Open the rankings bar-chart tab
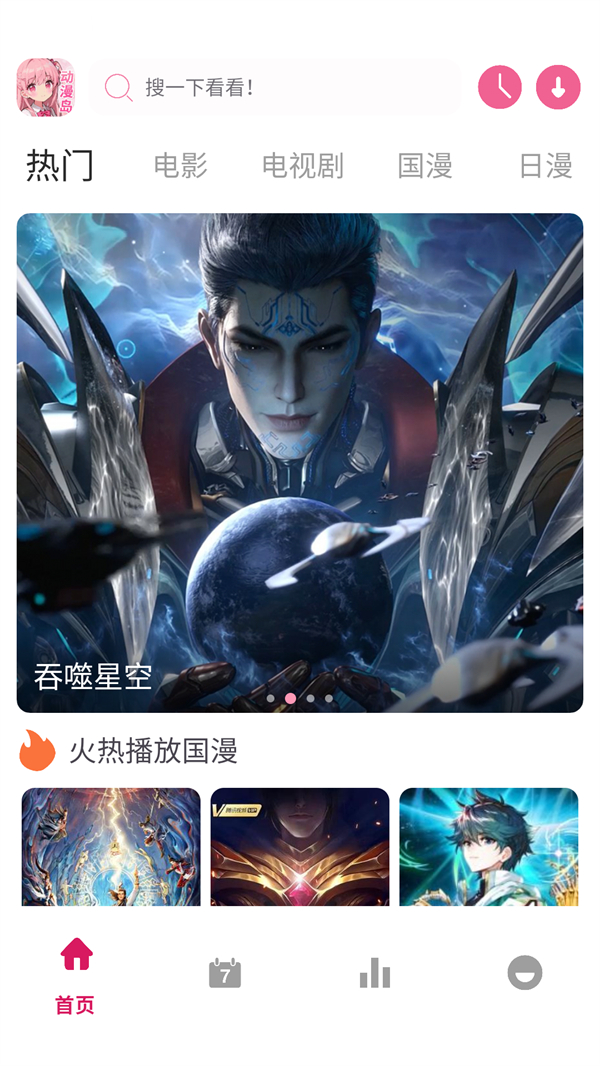Screen dimensions: 600x1066 [375, 972]
